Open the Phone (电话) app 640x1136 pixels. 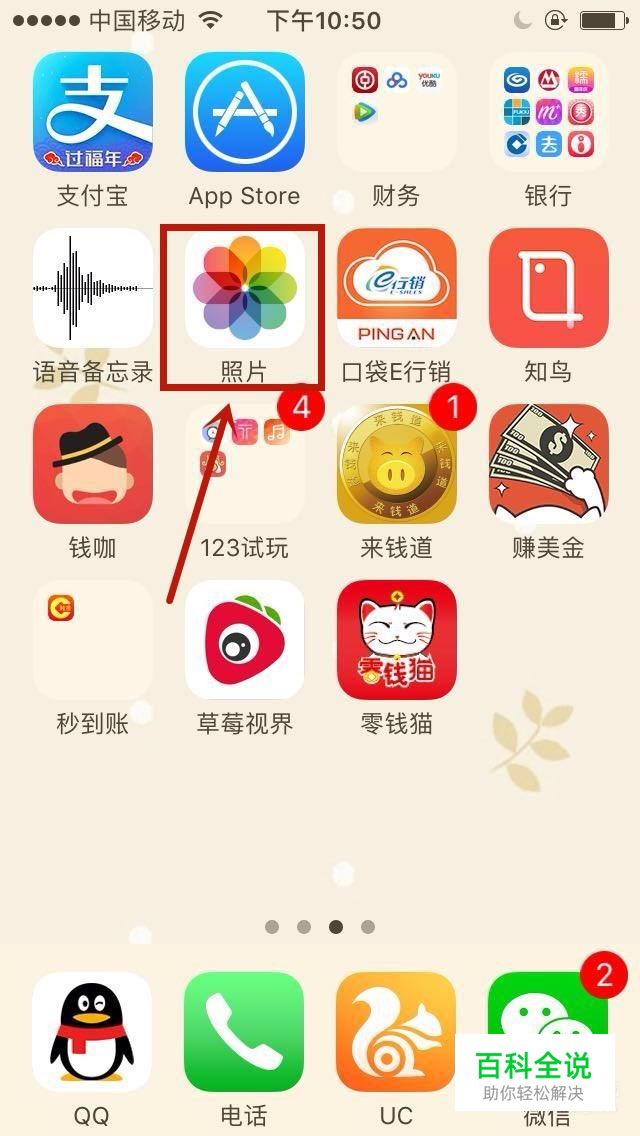(x=245, y=1032)
